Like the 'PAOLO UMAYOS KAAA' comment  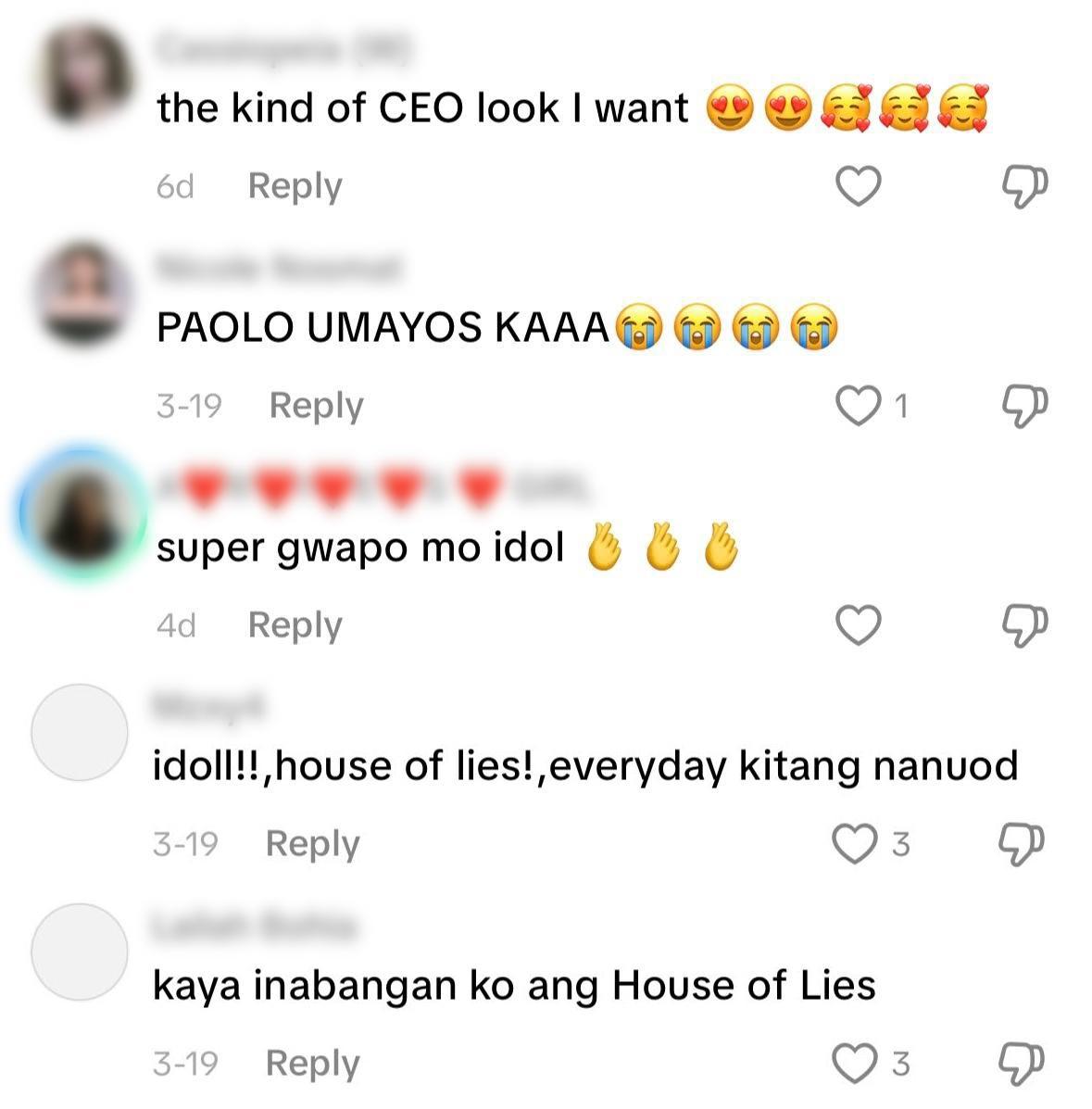tap(858, 406)
